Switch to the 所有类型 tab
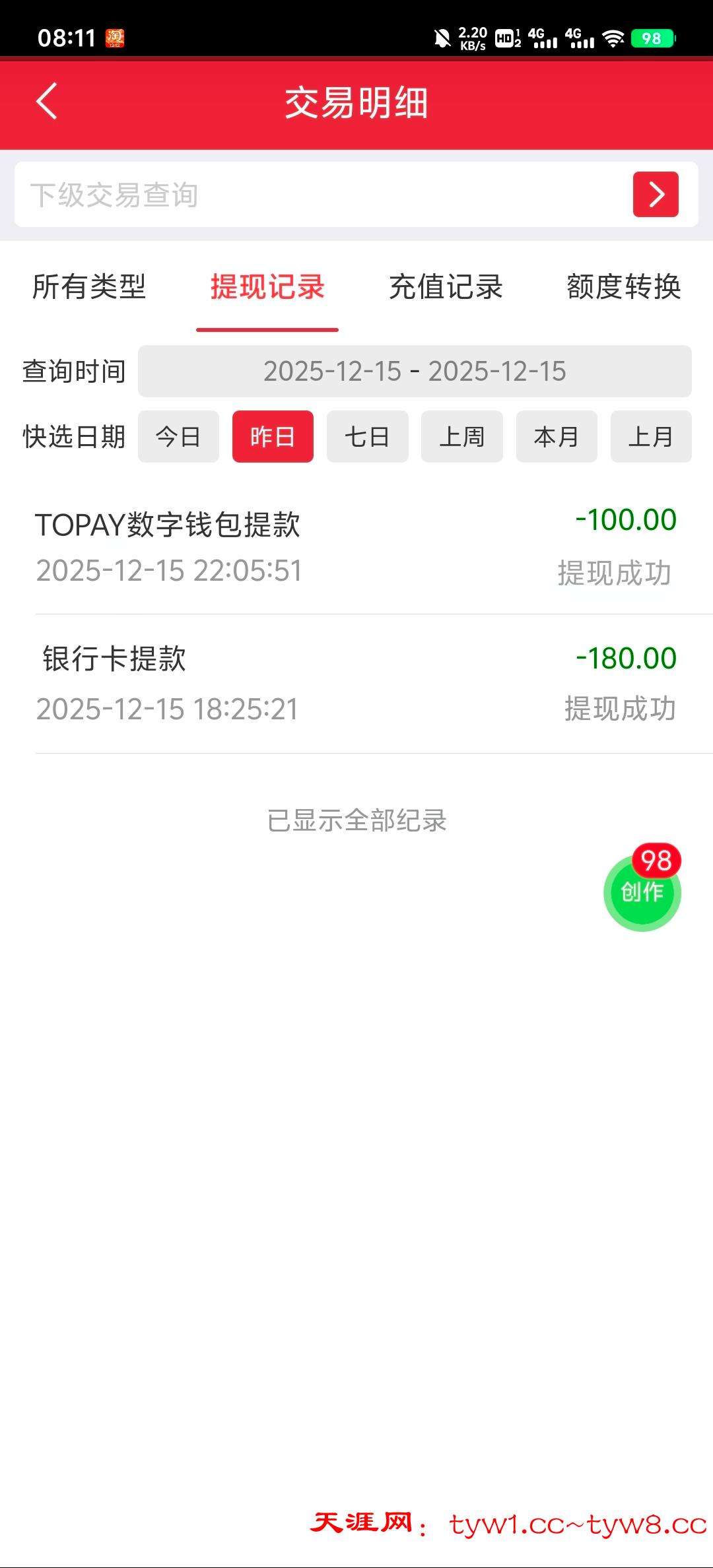The image size is (713, 1568). pyautogui.click(x=89, y=287)
